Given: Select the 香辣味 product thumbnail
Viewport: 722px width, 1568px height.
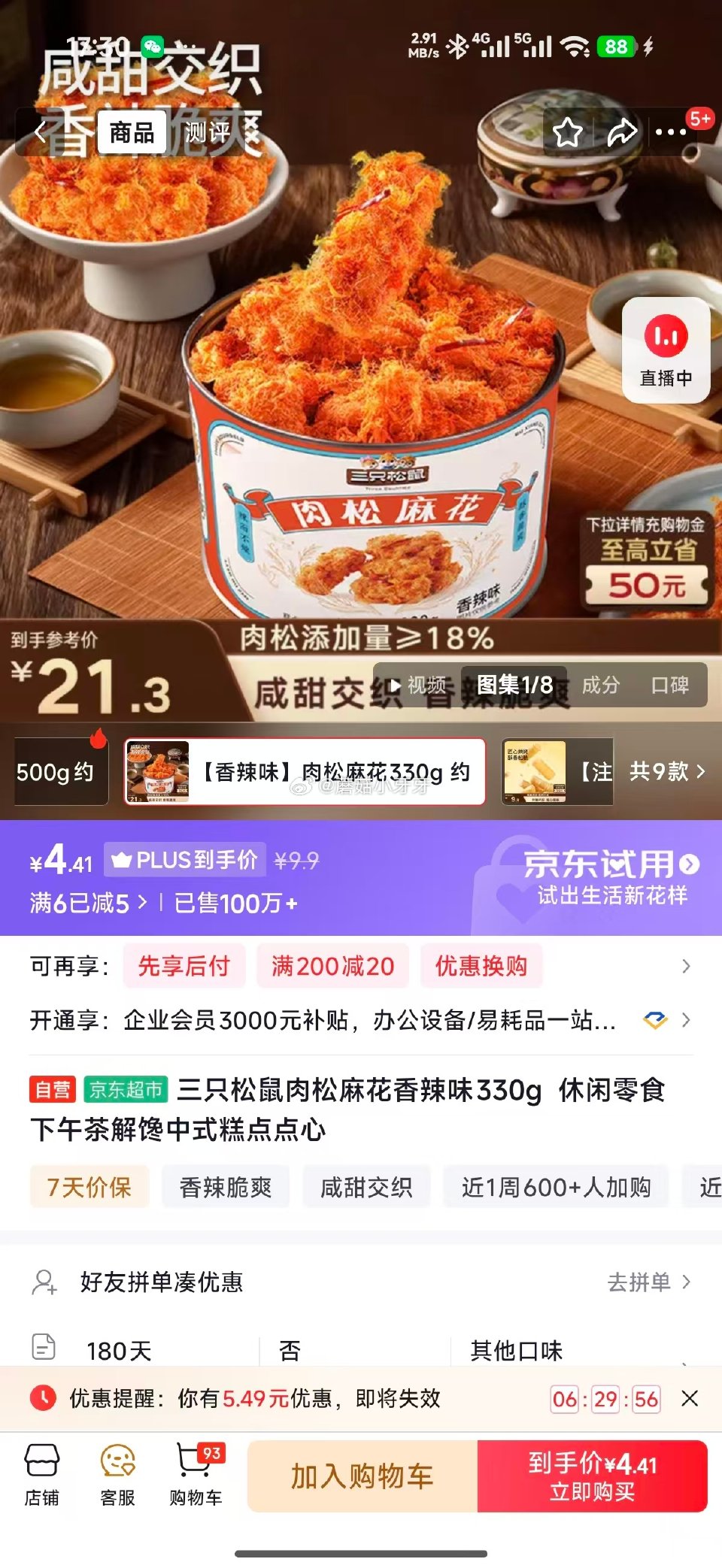Looking at the screenshot, I should click(x=160, y=770).
